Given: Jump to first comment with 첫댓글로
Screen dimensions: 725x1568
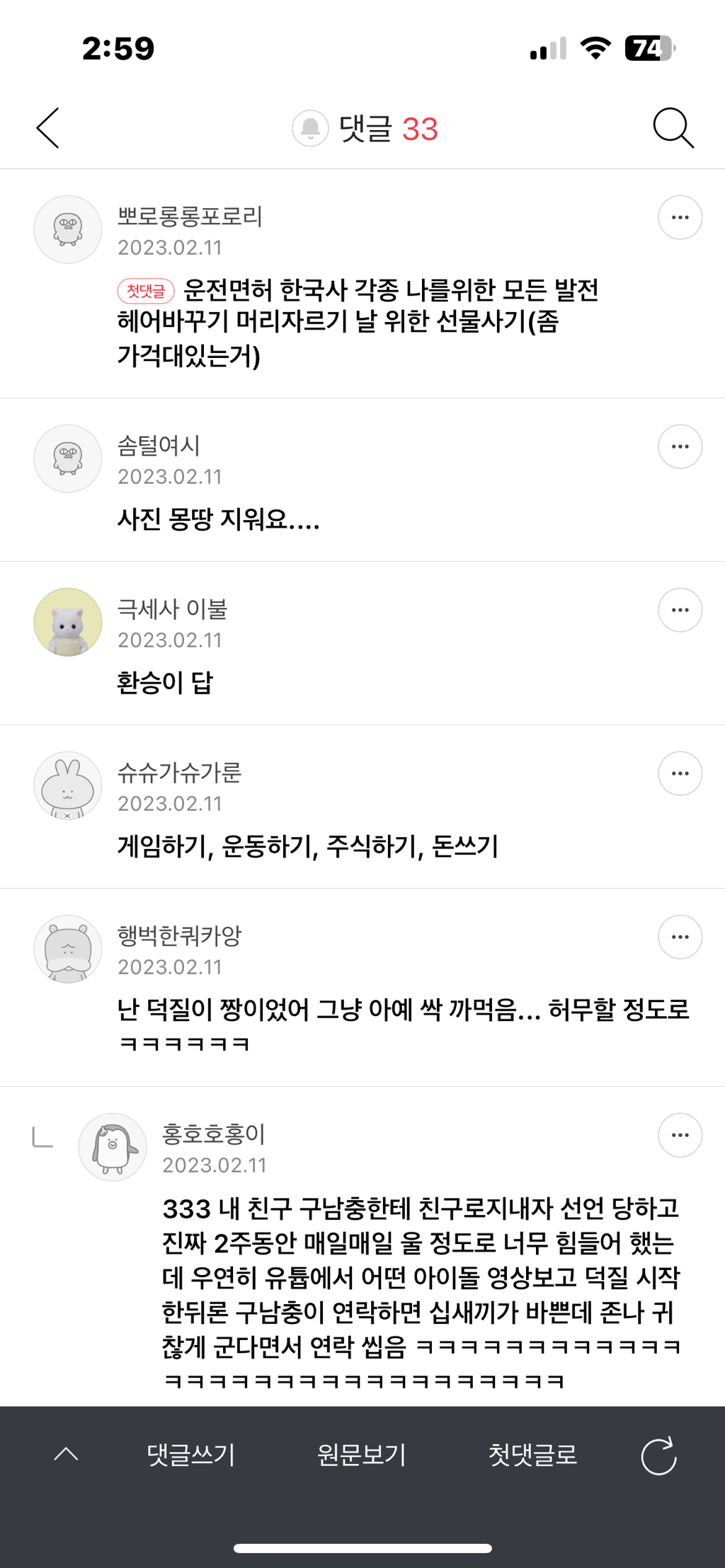Looking at the screenshot, I should [533, 1455].
